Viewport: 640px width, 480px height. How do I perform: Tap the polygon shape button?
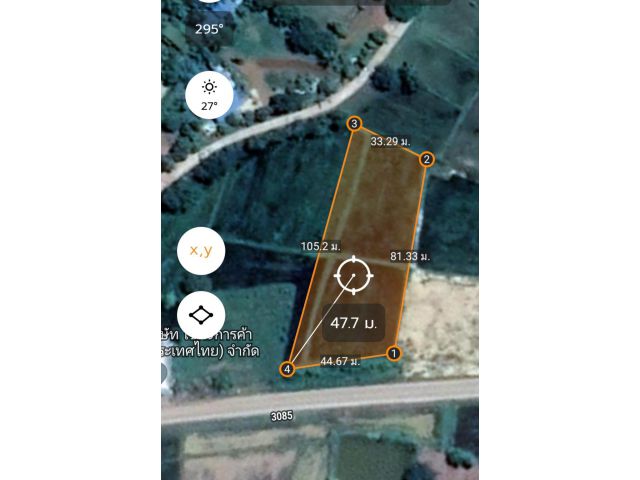pyautogui.click(x=201, y=315)
